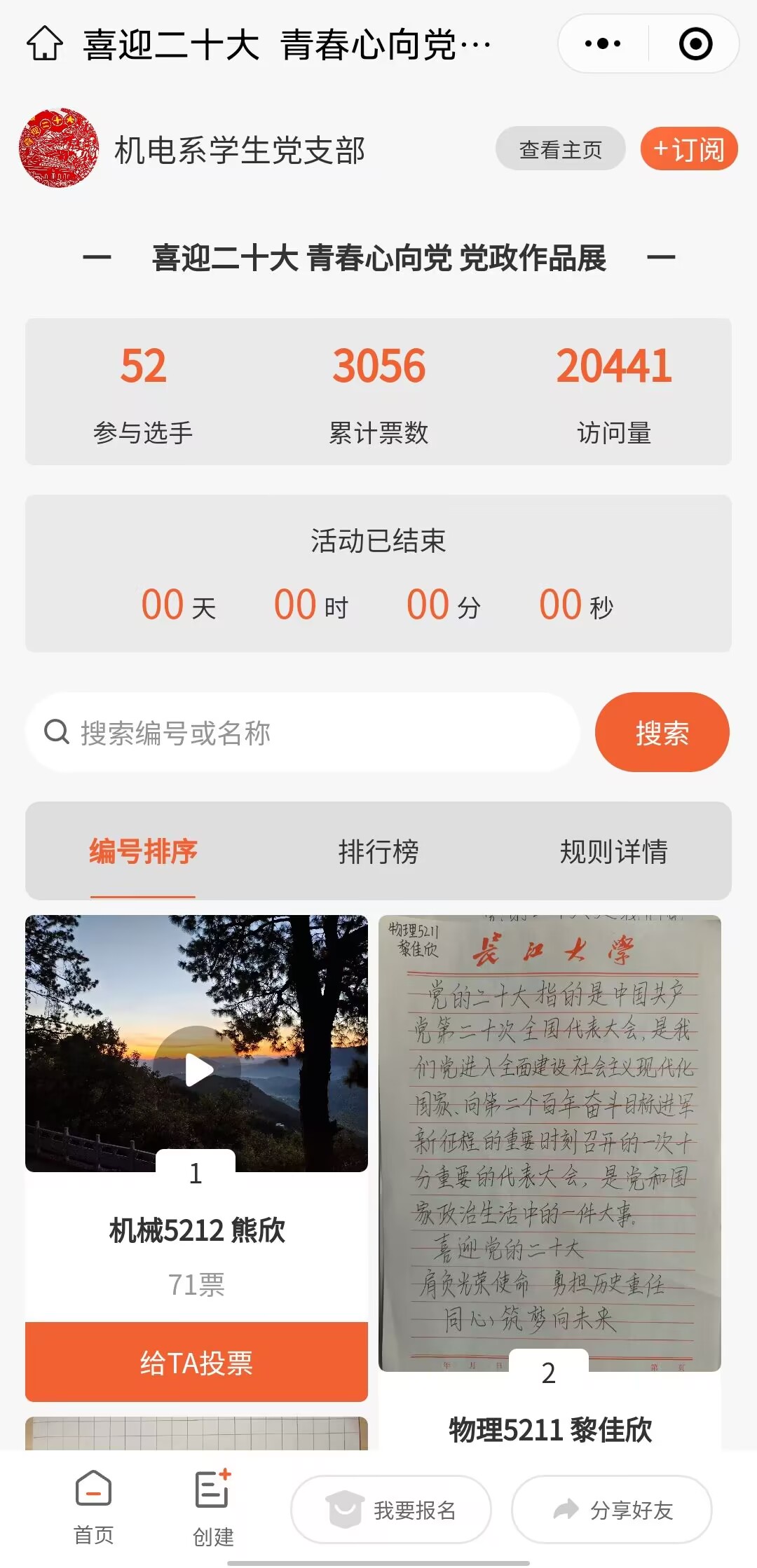Share the activity via 分享好友
The width and height of the screenshot is (757, 1568).
611,1510
